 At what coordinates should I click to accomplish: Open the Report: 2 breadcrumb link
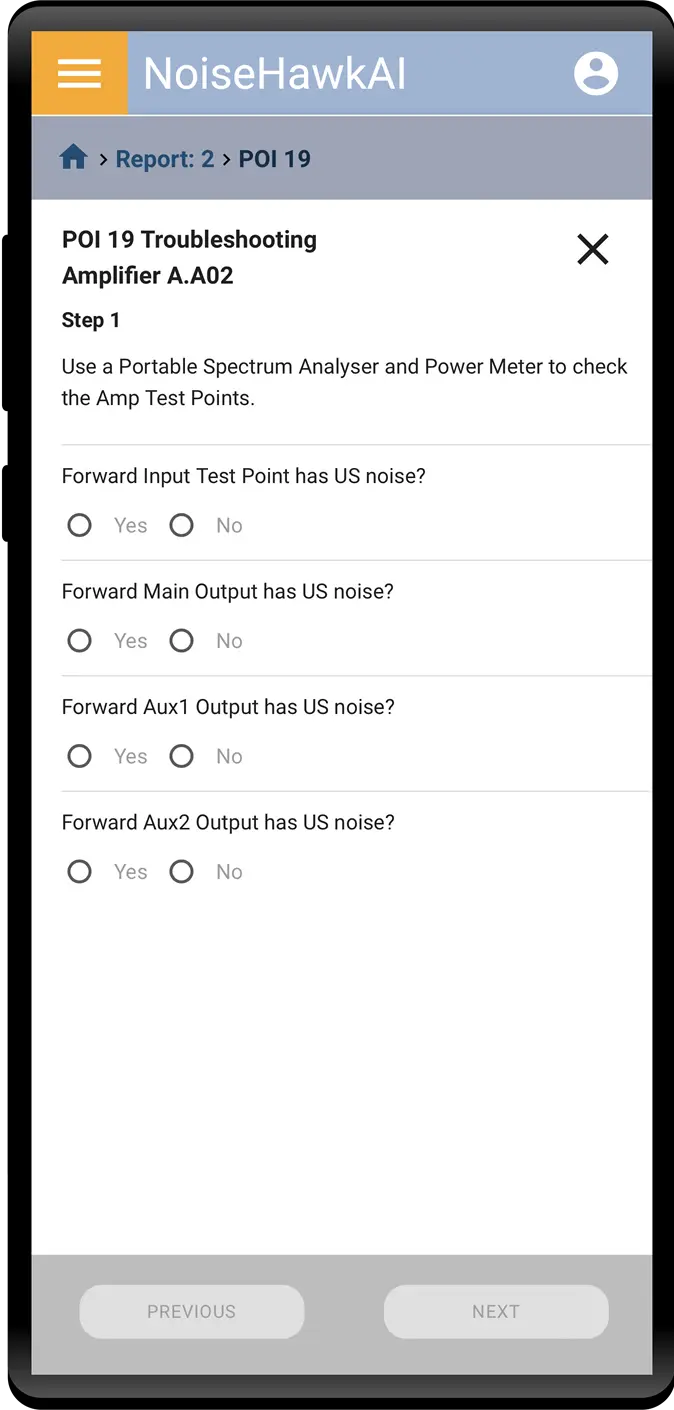165,159
